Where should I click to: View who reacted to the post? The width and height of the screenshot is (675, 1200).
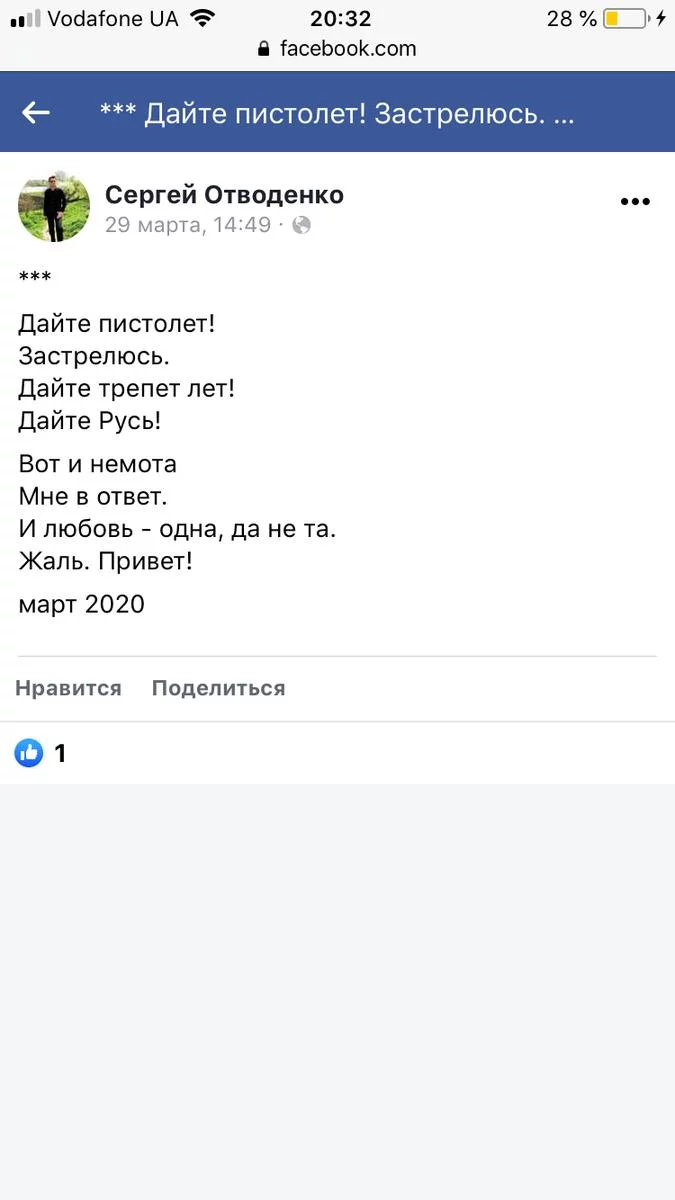tap(40, 753)
